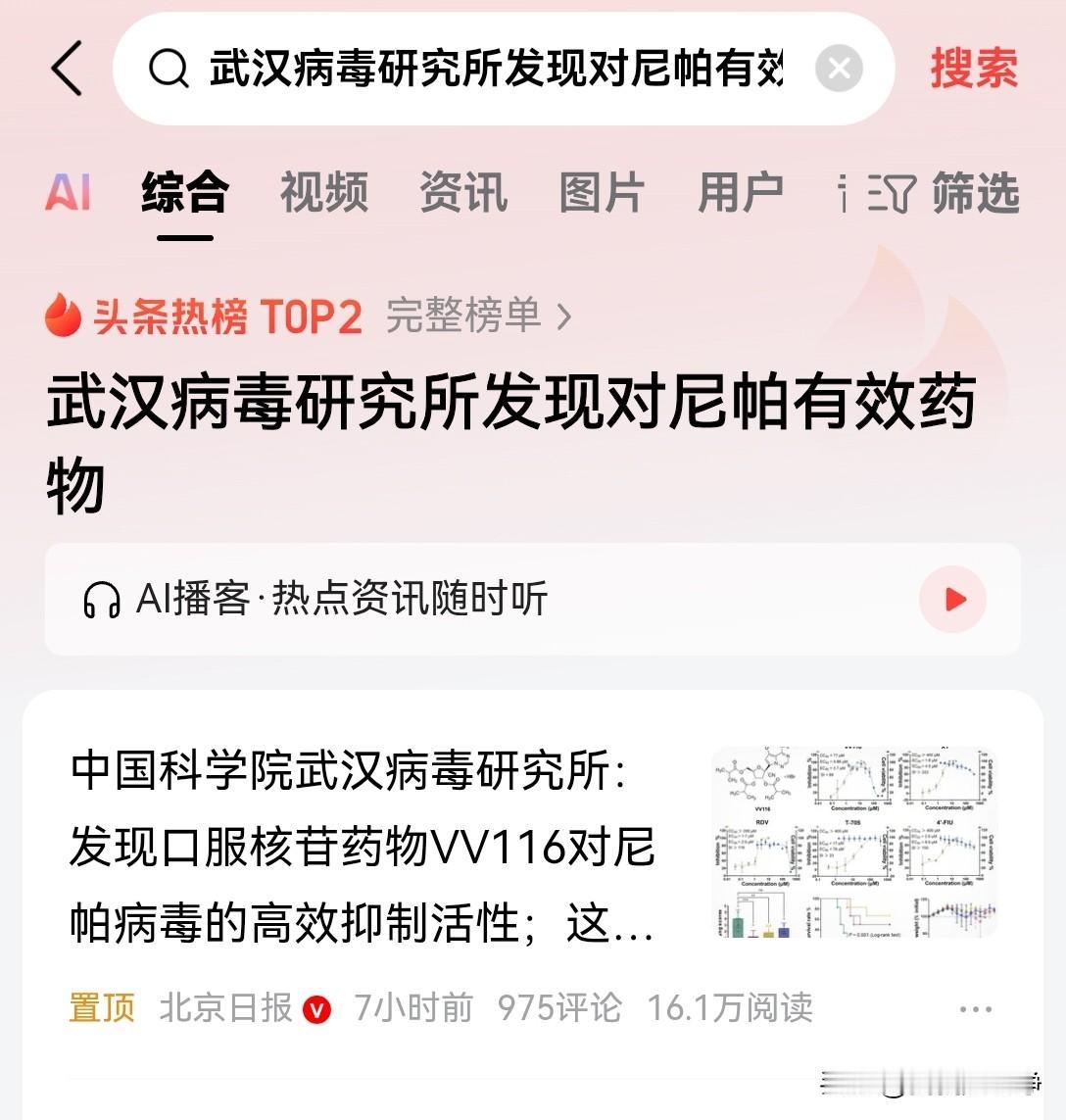
Task: Switch to the 图片 tab
Action: pos(602,193)
